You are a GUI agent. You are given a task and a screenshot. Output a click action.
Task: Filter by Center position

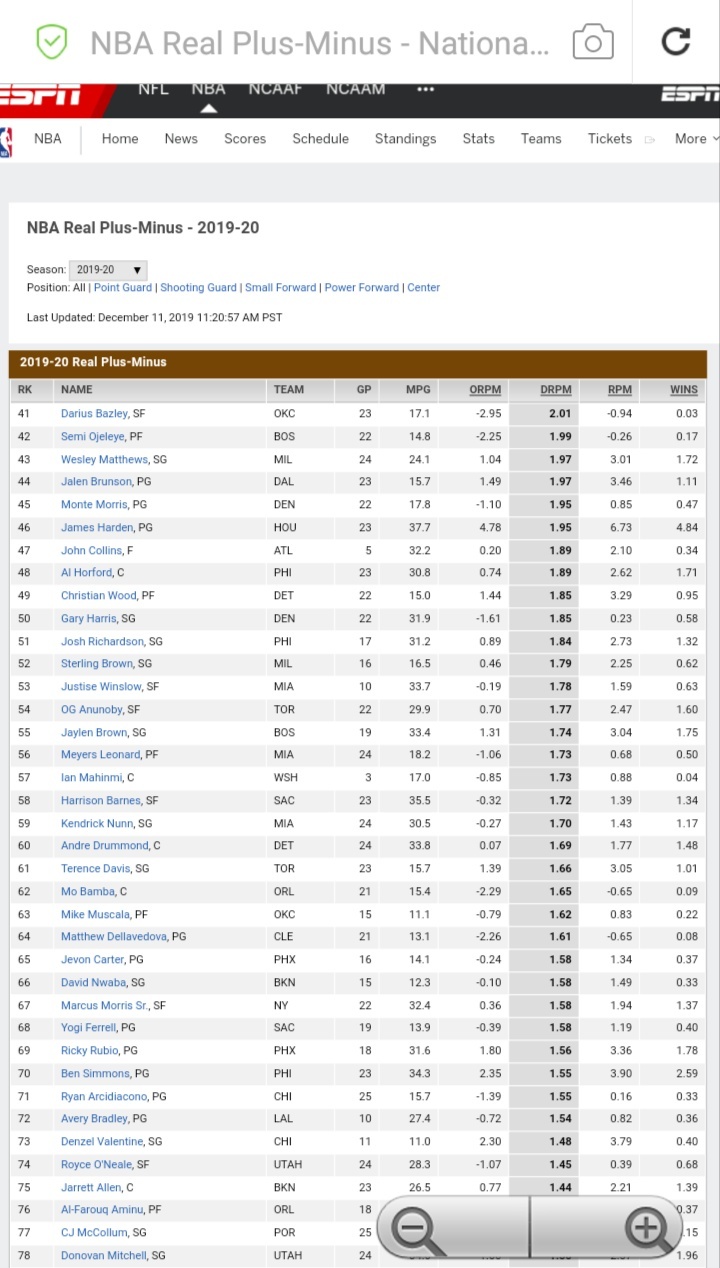(x=423, y=288)
